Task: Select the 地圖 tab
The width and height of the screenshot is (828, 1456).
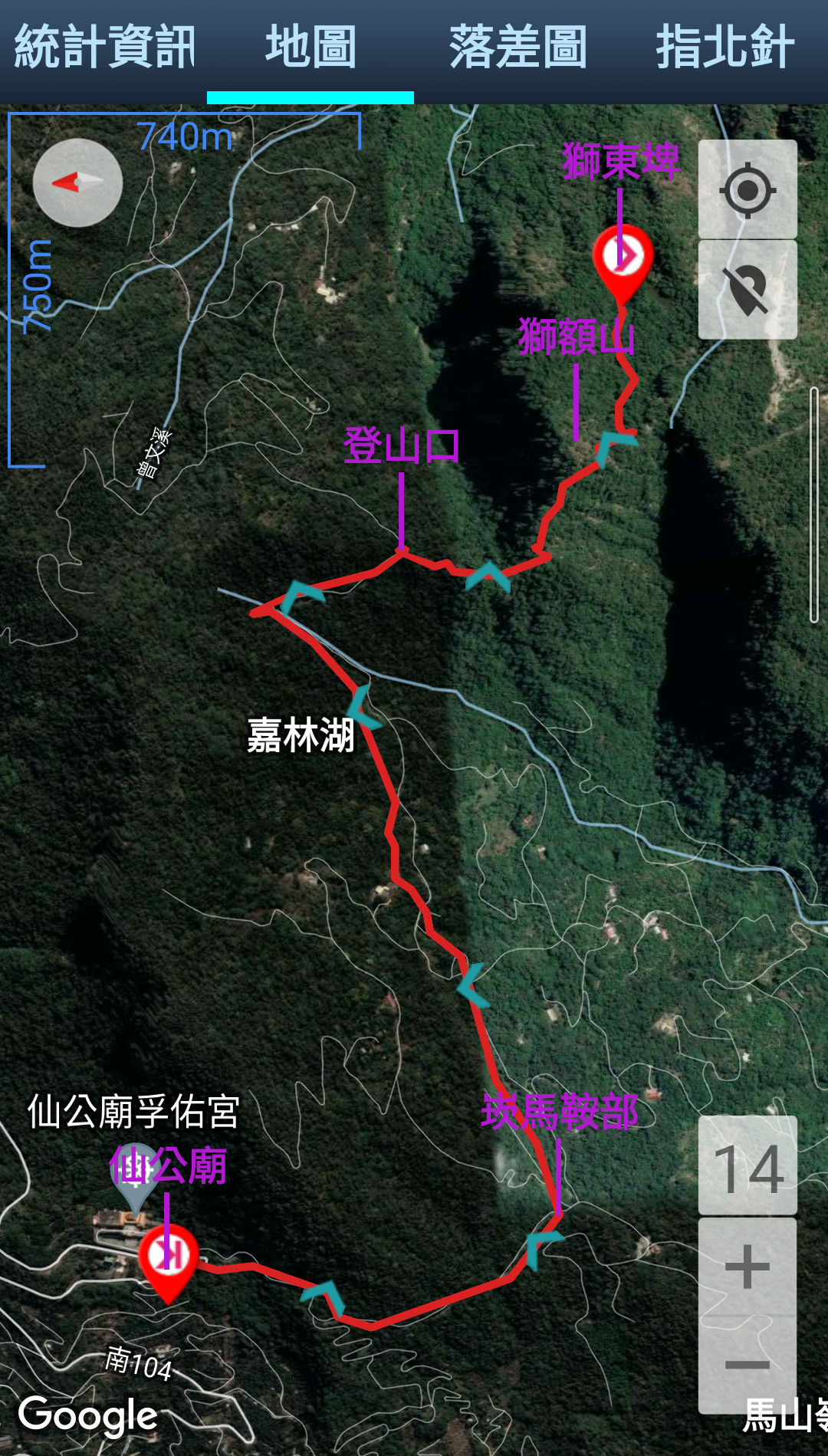Action: click(310, 48)
